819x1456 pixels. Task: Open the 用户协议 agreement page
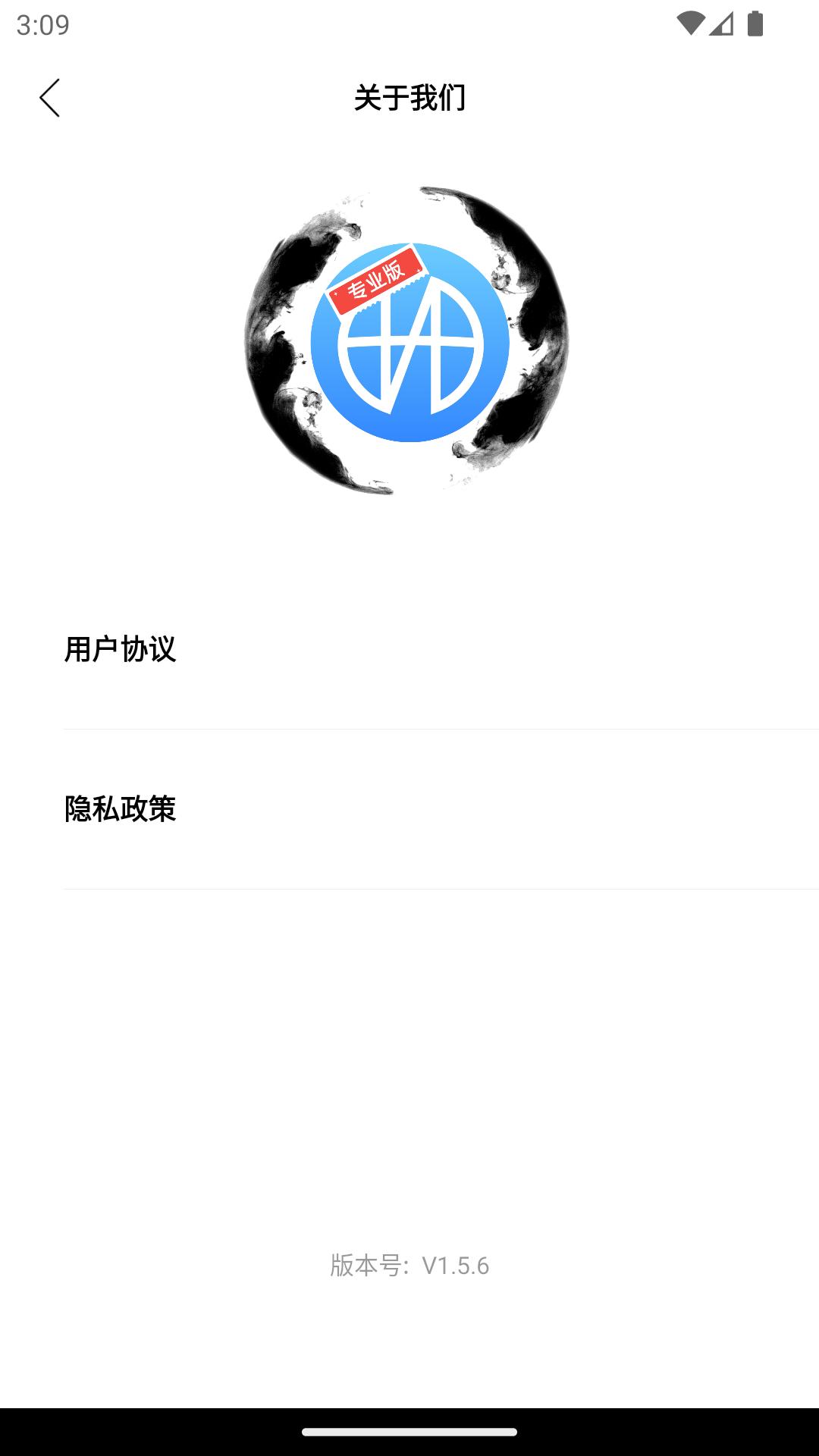(x=121, y=648)
